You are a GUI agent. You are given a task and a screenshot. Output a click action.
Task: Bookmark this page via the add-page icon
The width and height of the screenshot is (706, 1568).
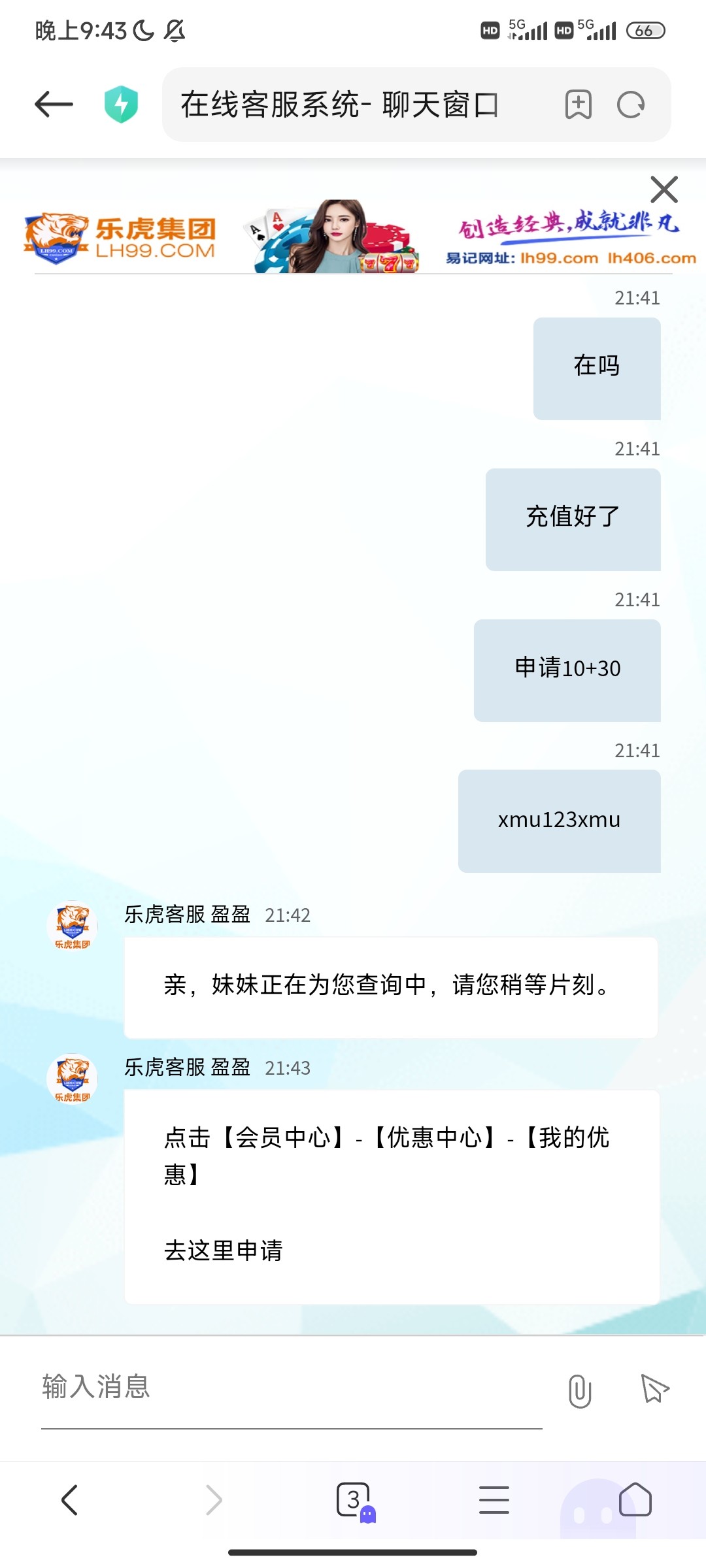click(x=578, y=105)
